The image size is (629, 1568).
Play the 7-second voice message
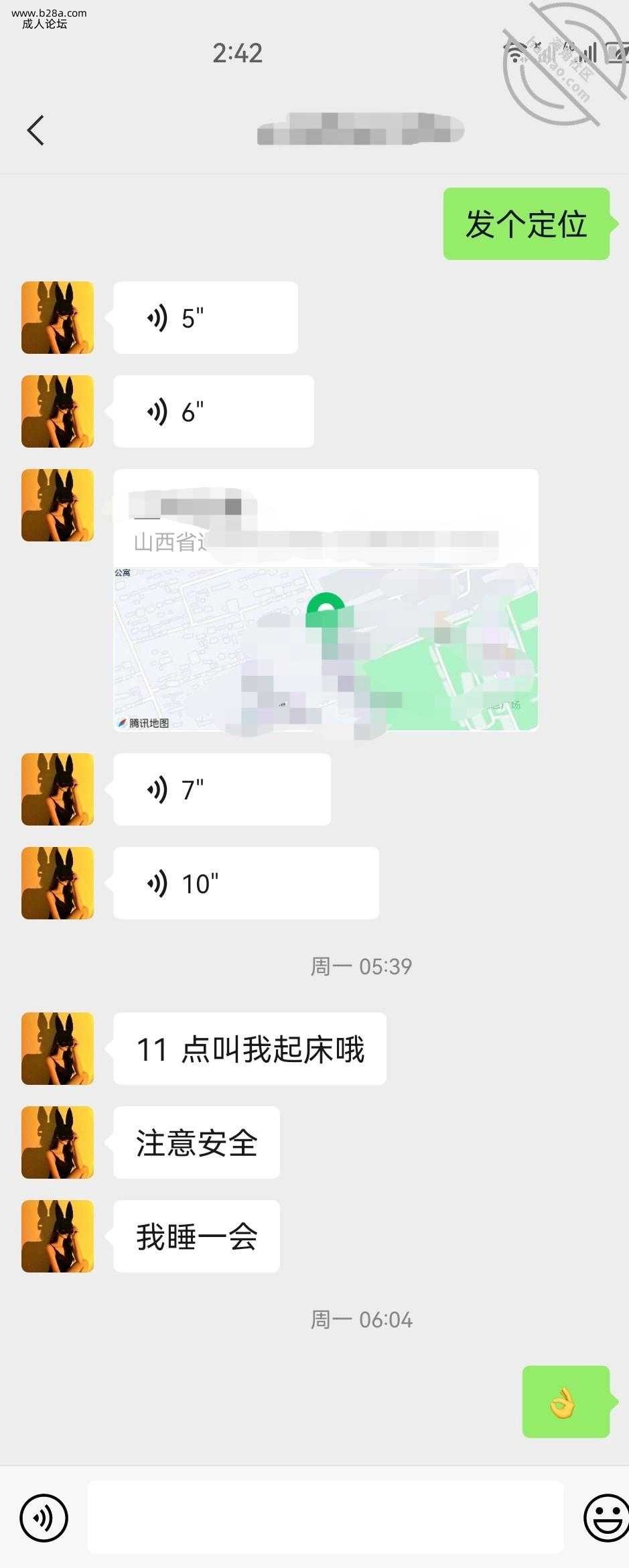click(222, 789)
